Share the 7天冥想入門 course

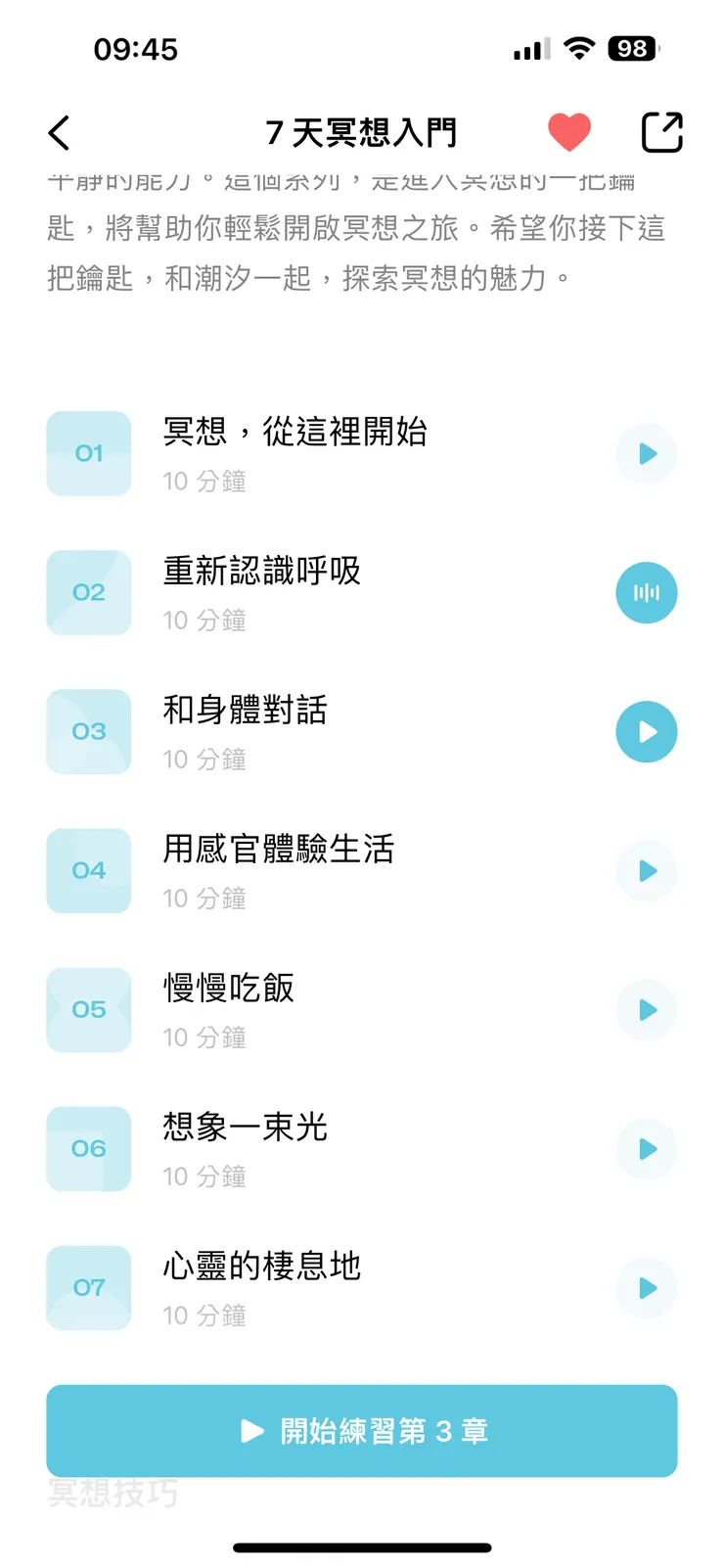(x=661, y=133)
